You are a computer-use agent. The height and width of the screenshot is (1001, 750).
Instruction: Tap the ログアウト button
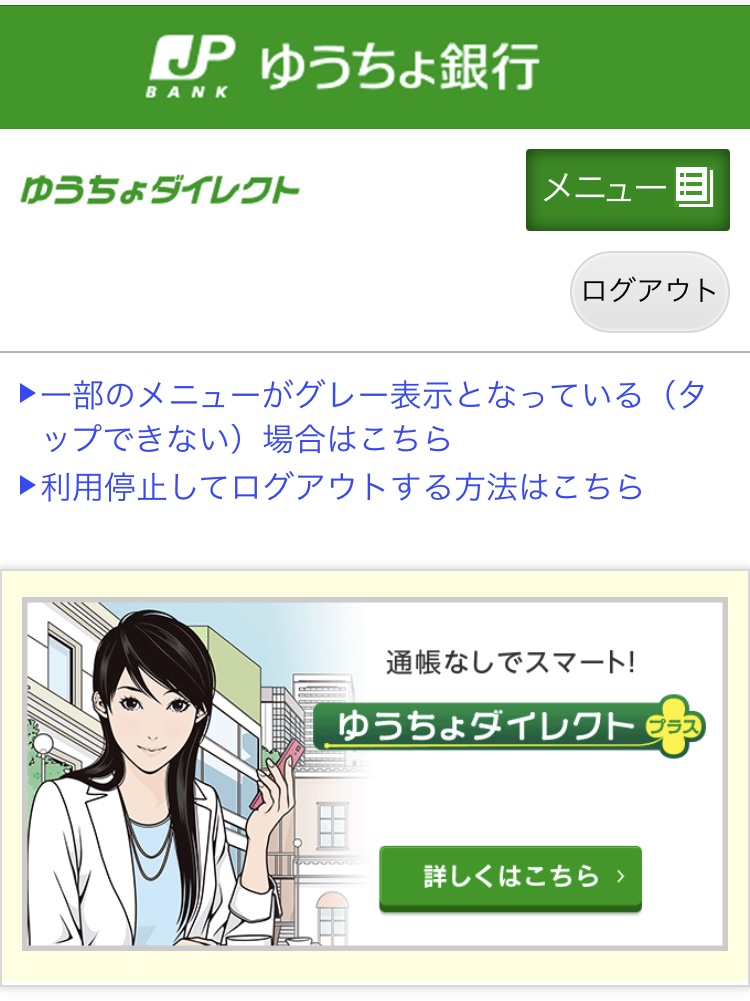(x=649, y=291)
